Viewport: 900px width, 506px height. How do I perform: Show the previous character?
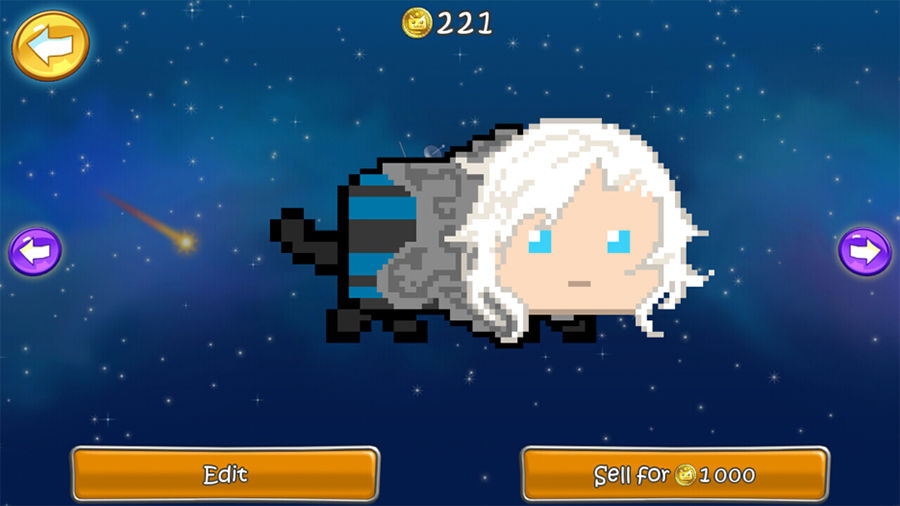pyautogui.click(x=35, y=251)
